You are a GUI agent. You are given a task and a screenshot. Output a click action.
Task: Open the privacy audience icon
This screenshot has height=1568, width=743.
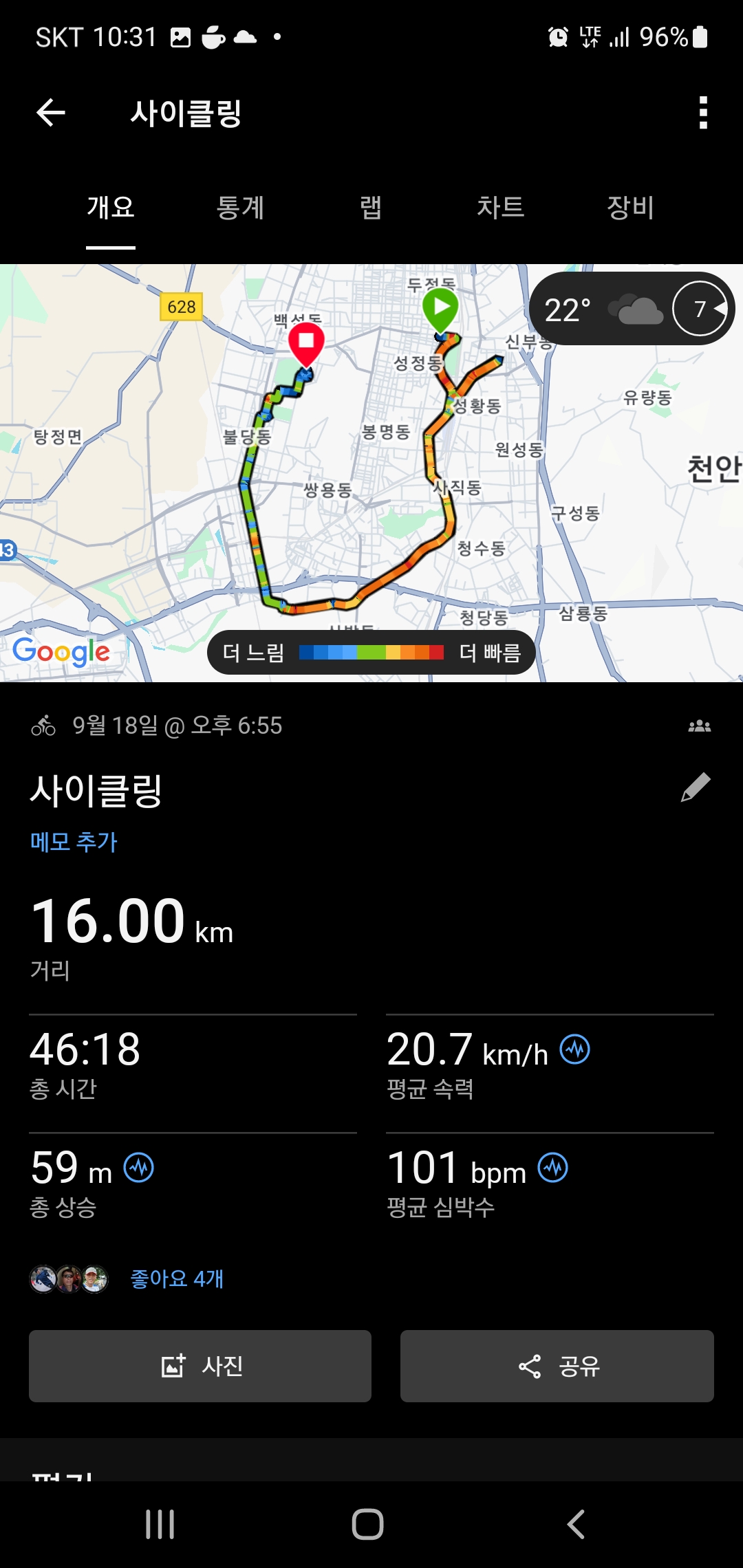coord(699,726)
